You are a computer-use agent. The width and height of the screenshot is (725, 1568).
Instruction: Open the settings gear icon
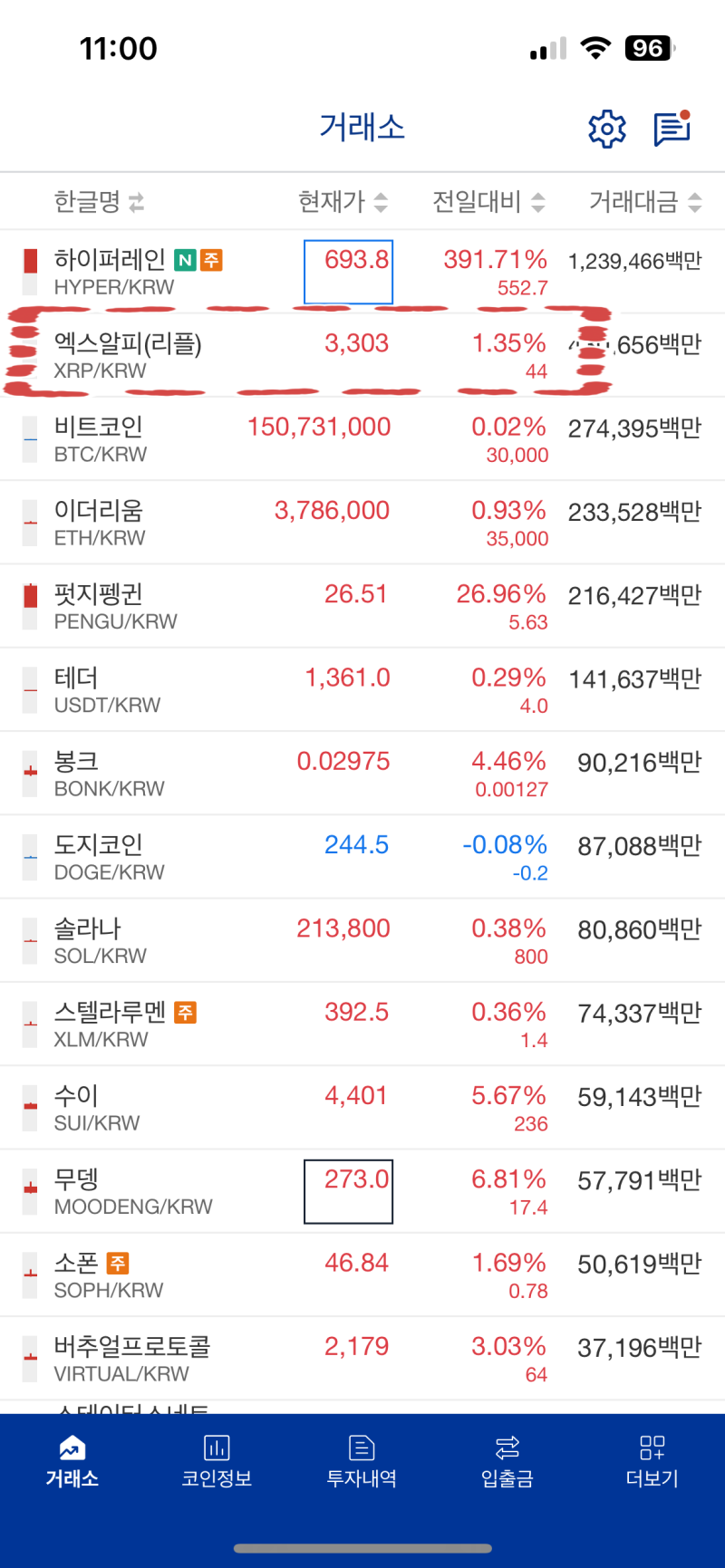click(607, 129)
